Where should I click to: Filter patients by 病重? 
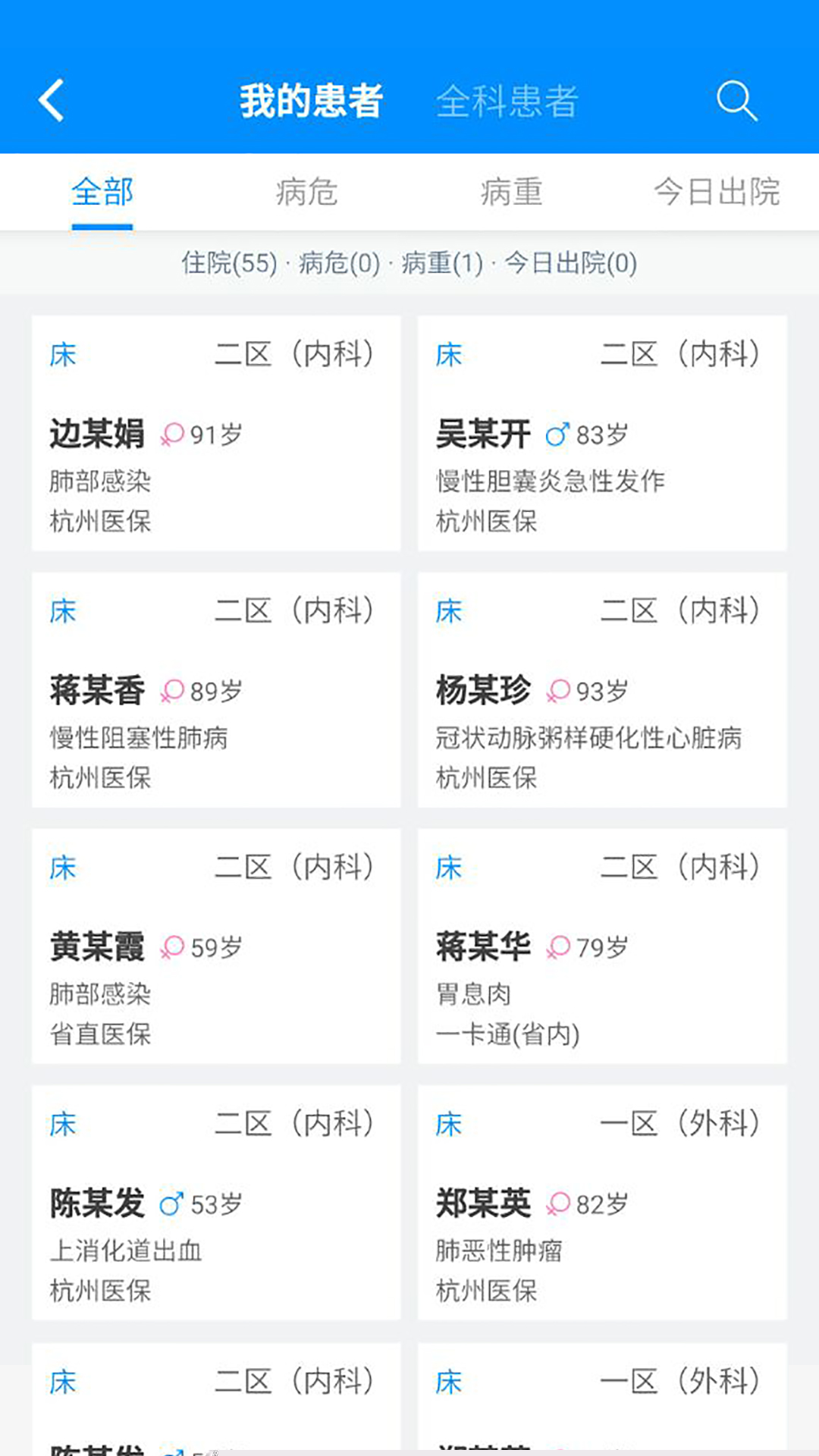point(511,192)
